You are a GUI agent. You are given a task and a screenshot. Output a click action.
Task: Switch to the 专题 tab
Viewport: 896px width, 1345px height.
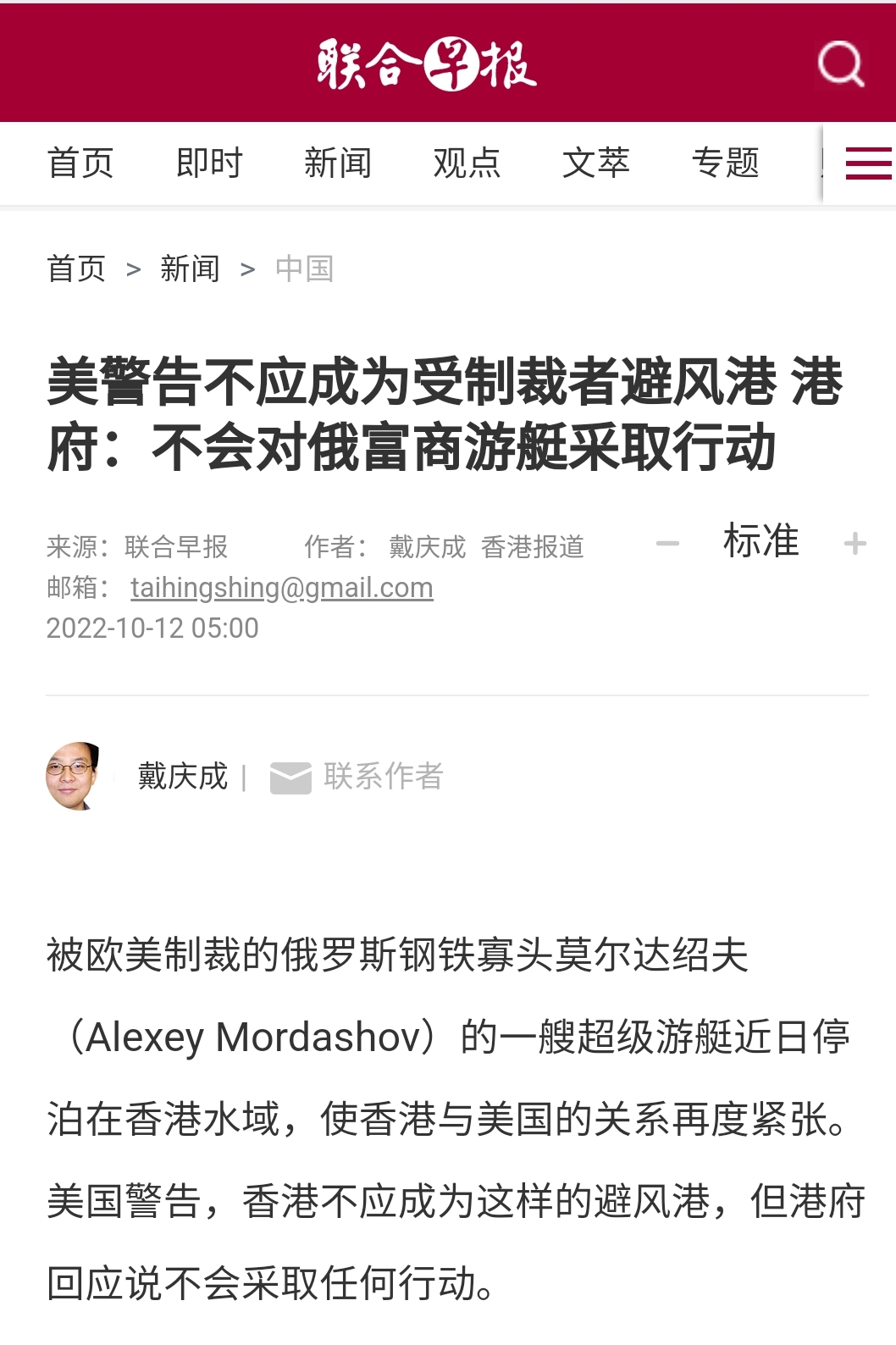click(x=725, y=163)
